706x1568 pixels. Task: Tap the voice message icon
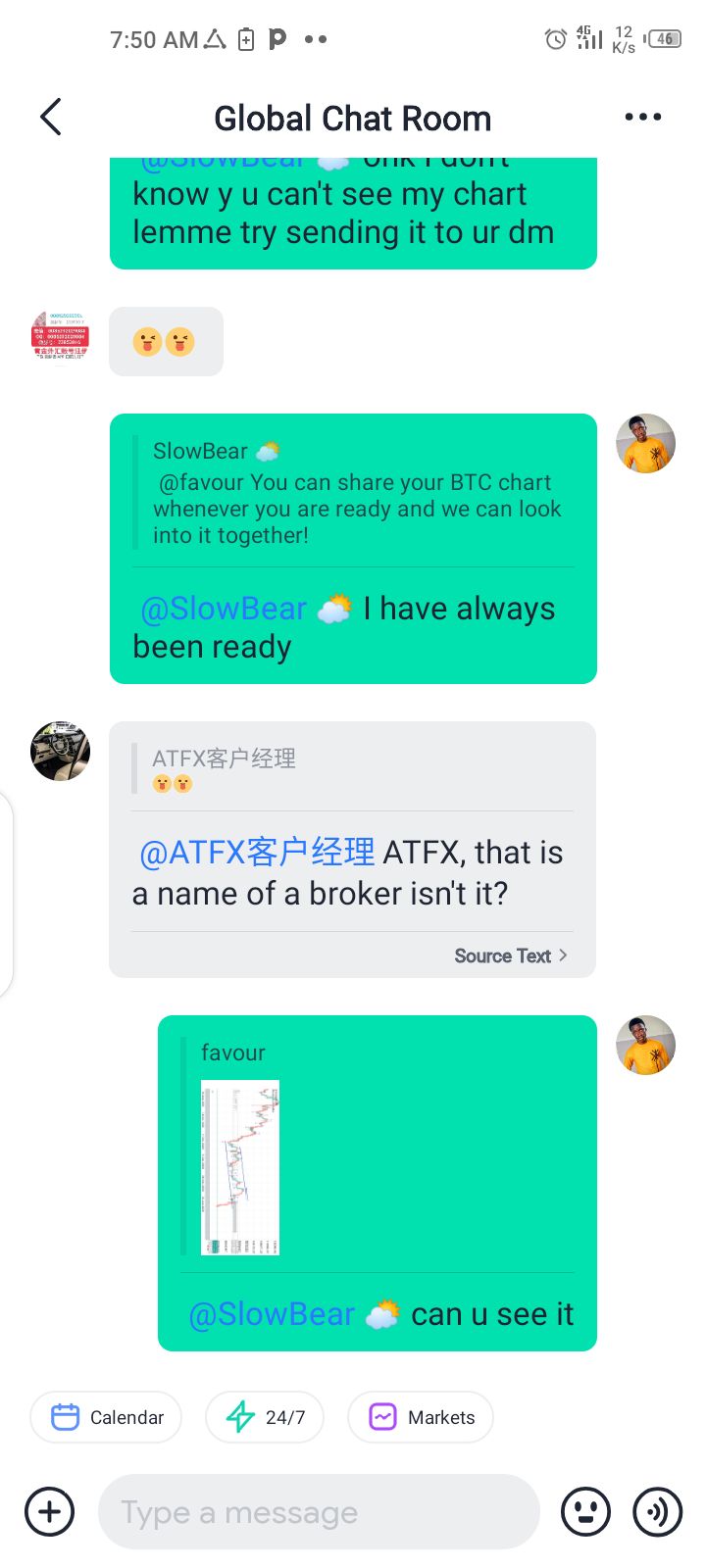click(657, 1512)
